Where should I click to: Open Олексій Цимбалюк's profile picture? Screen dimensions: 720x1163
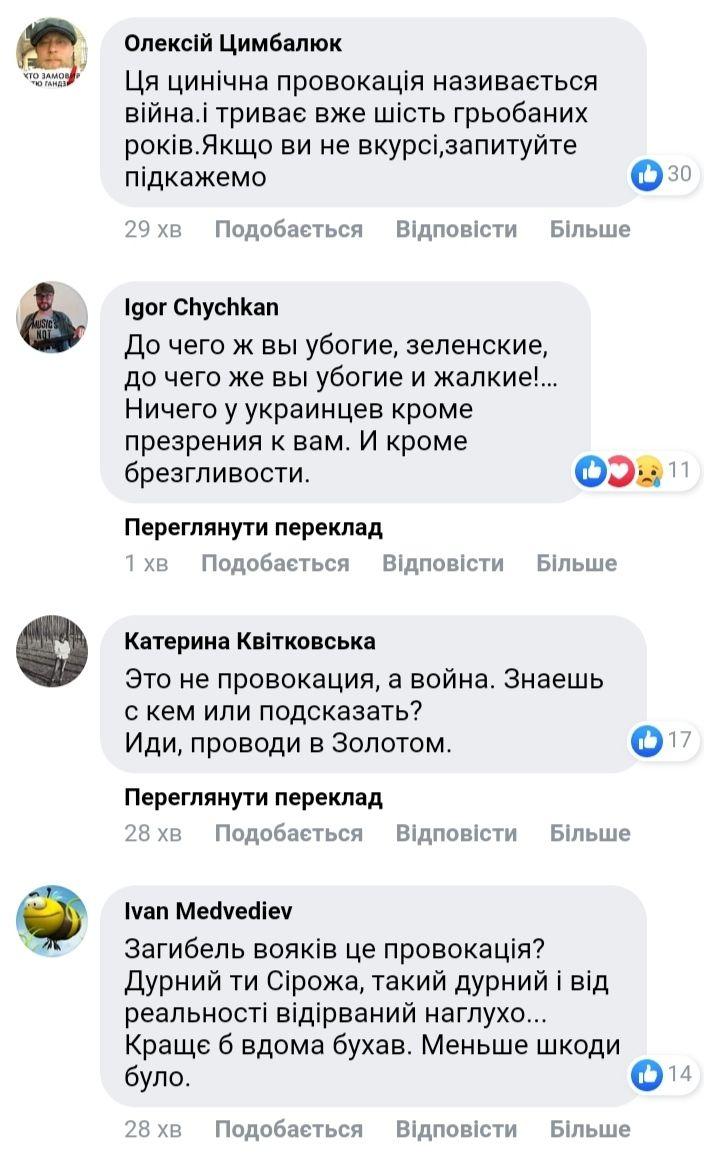point(52,53)
